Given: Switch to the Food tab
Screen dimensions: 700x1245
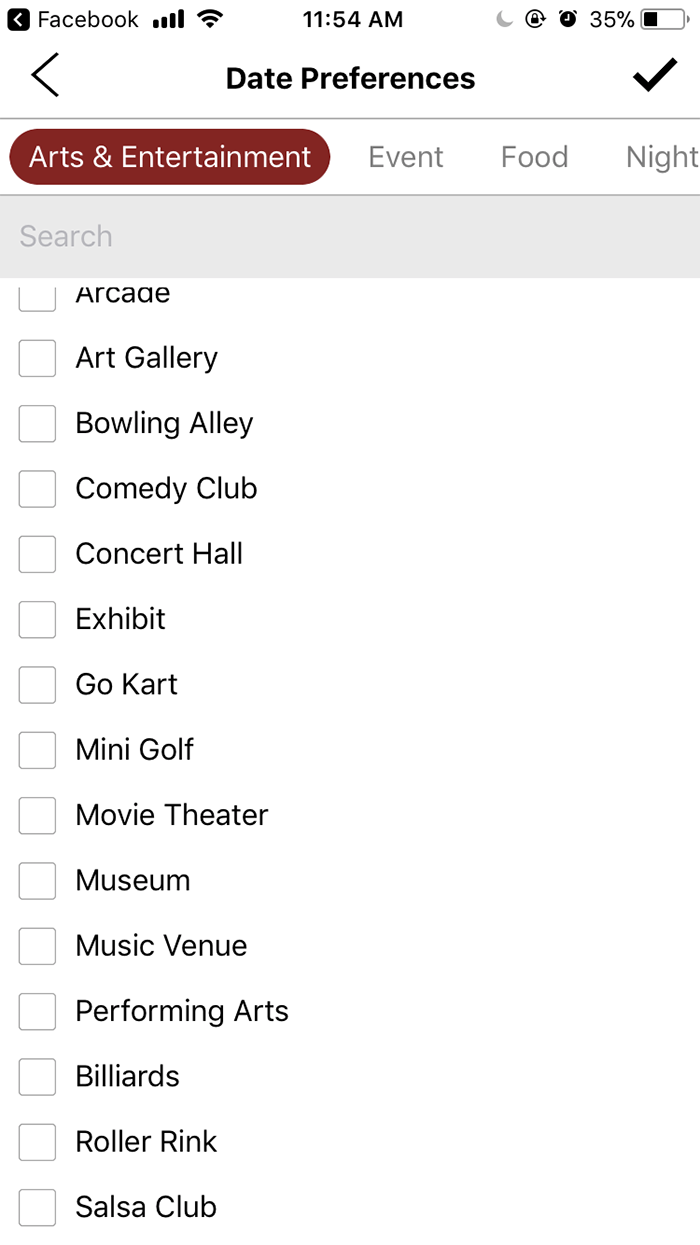Looking at the screenshot, I should (534, 157).
